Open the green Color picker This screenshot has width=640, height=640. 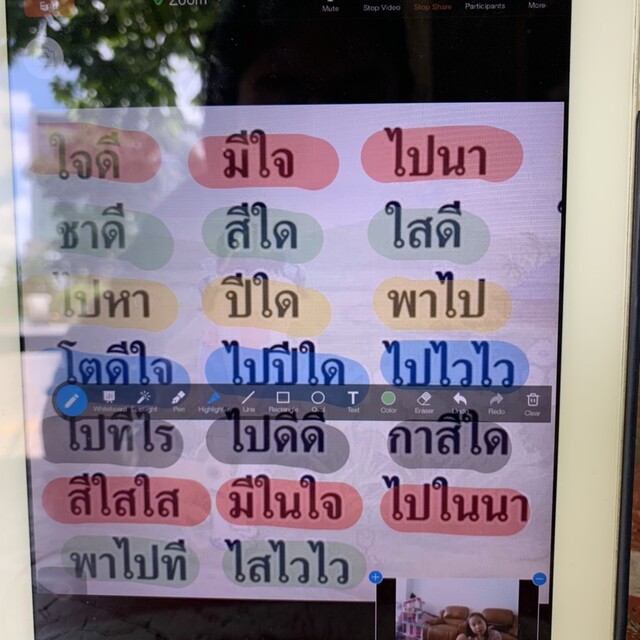pos(389,401)
